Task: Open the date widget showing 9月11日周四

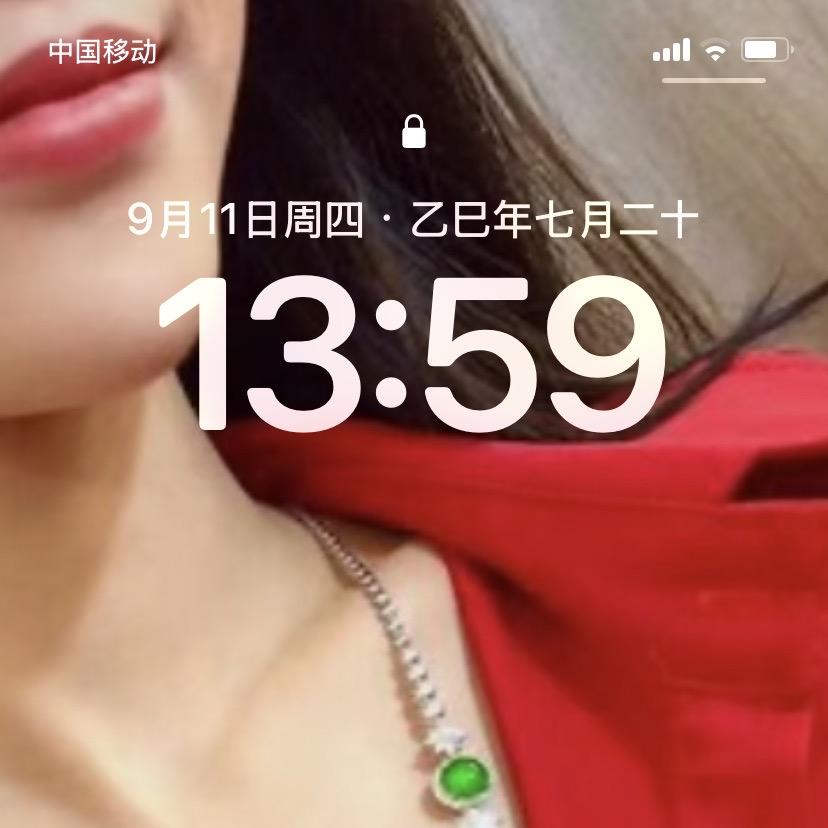Action: coord(413,219)
